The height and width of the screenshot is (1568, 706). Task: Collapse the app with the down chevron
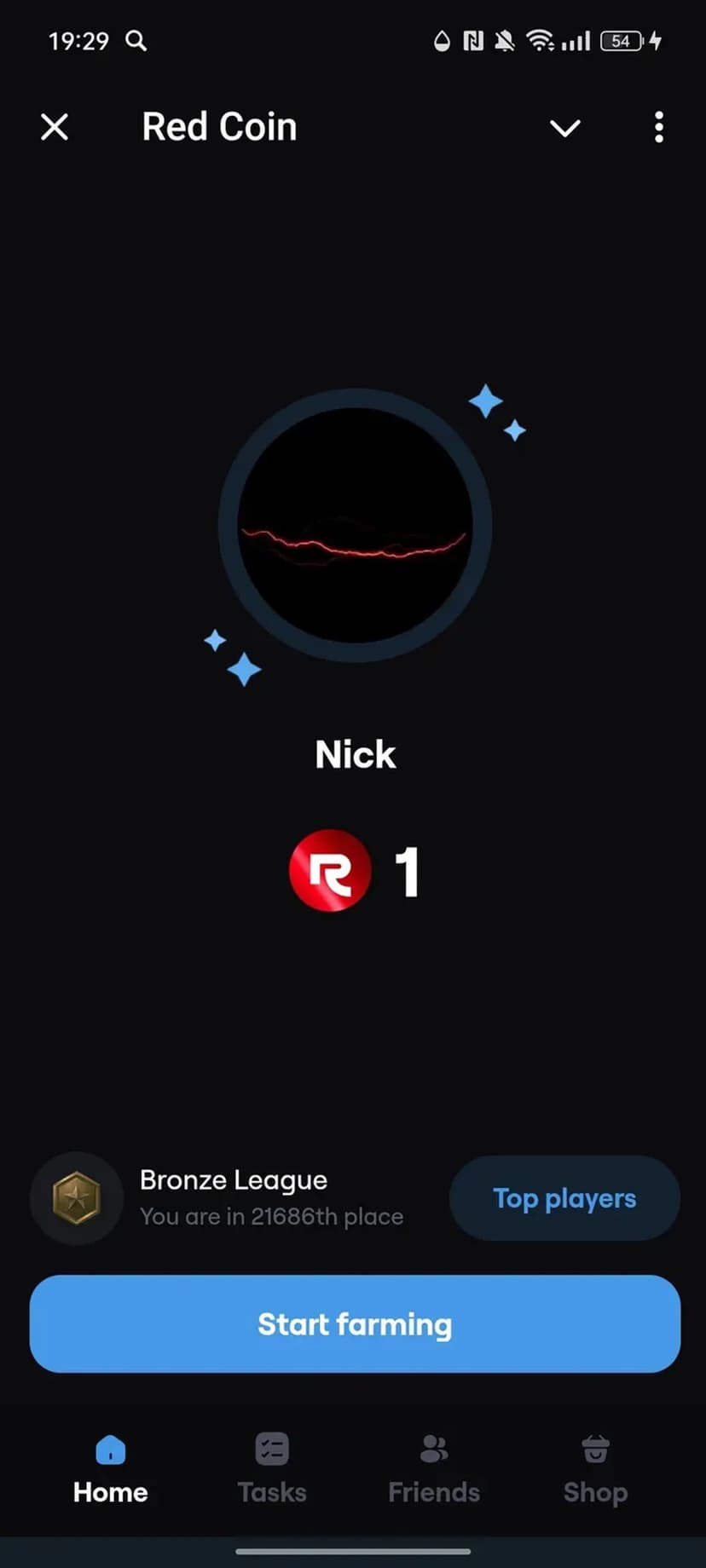[564, 128]
